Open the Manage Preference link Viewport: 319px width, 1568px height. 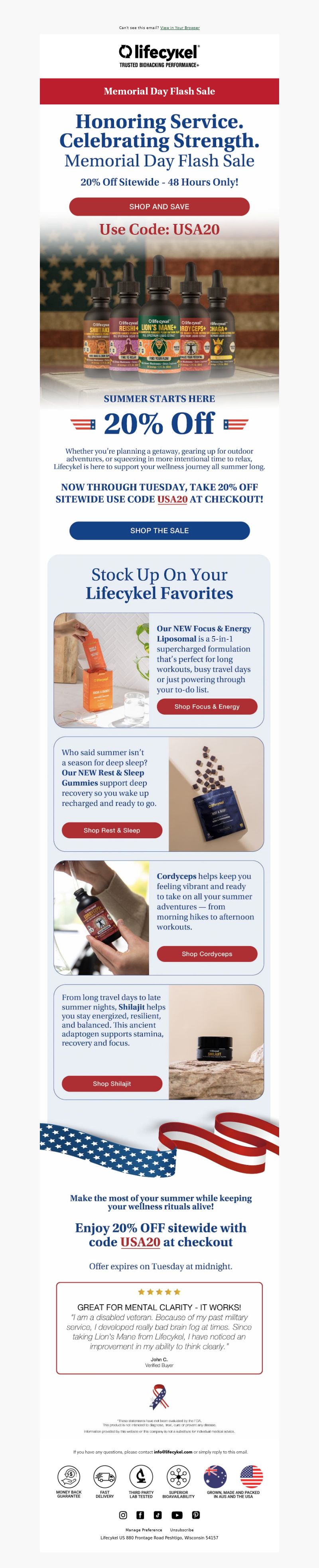pyautogui.click(x=144, y=1530)
